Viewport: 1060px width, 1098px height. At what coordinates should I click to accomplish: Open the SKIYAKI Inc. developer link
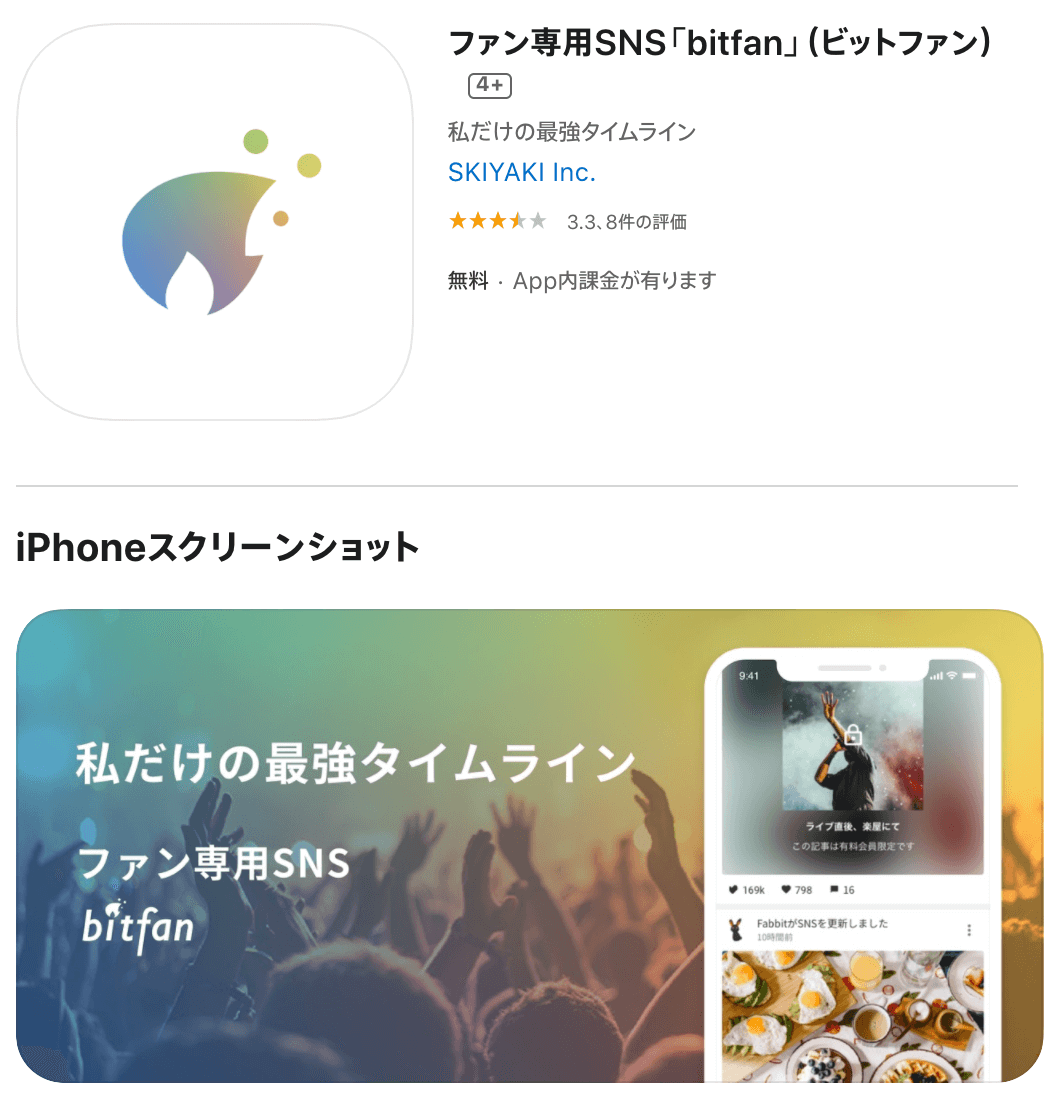coord(521,172)
